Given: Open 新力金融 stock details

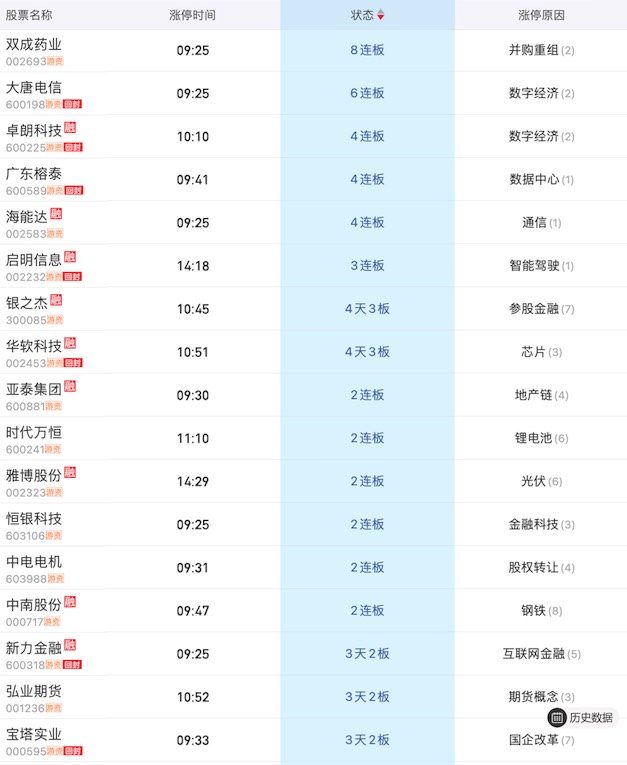Looking at the screenshot, I should pyautogui.click(x=34, y=647).
